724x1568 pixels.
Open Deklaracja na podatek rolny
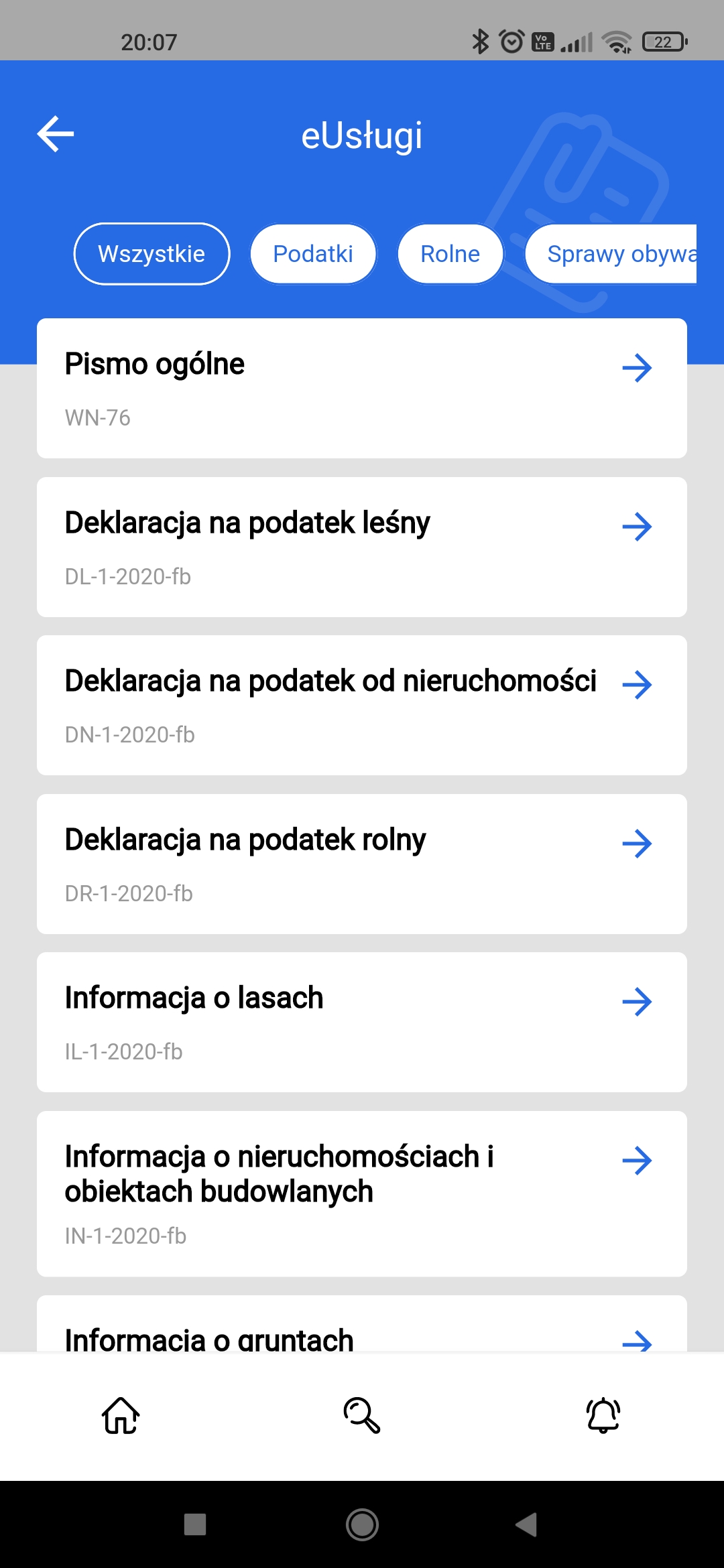point(362,864)
